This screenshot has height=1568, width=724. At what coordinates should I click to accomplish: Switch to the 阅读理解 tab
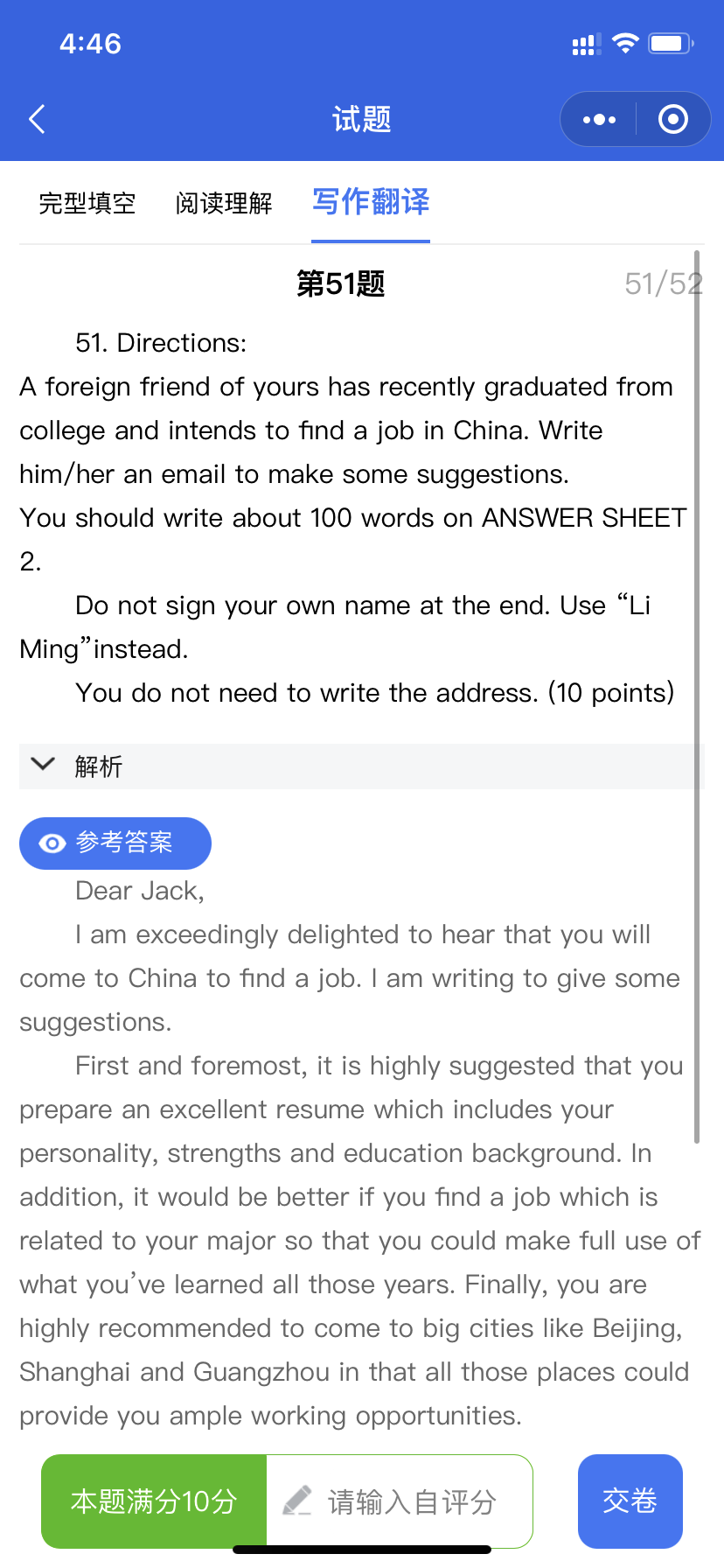tap(224, 203)
